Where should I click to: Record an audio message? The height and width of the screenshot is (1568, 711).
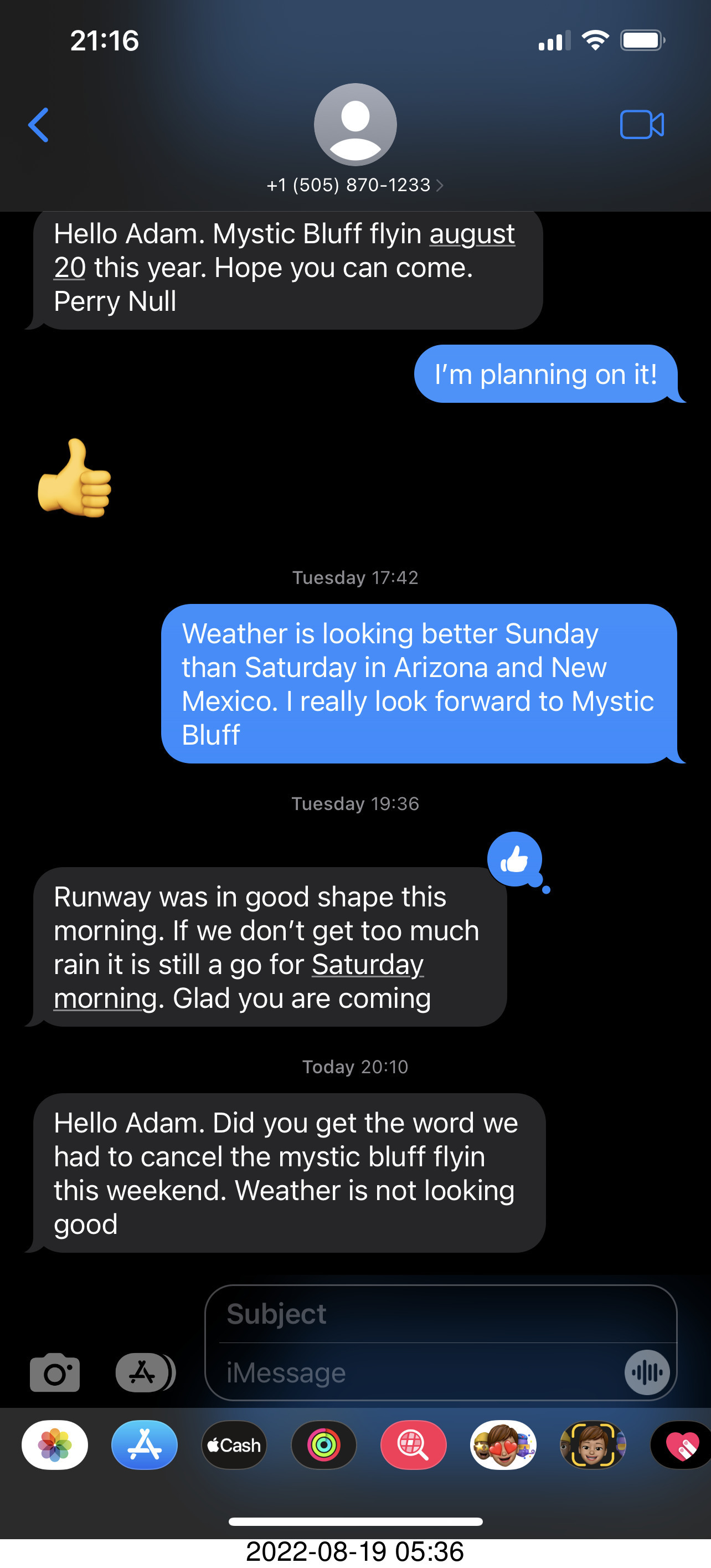[x=647, y=1372]
